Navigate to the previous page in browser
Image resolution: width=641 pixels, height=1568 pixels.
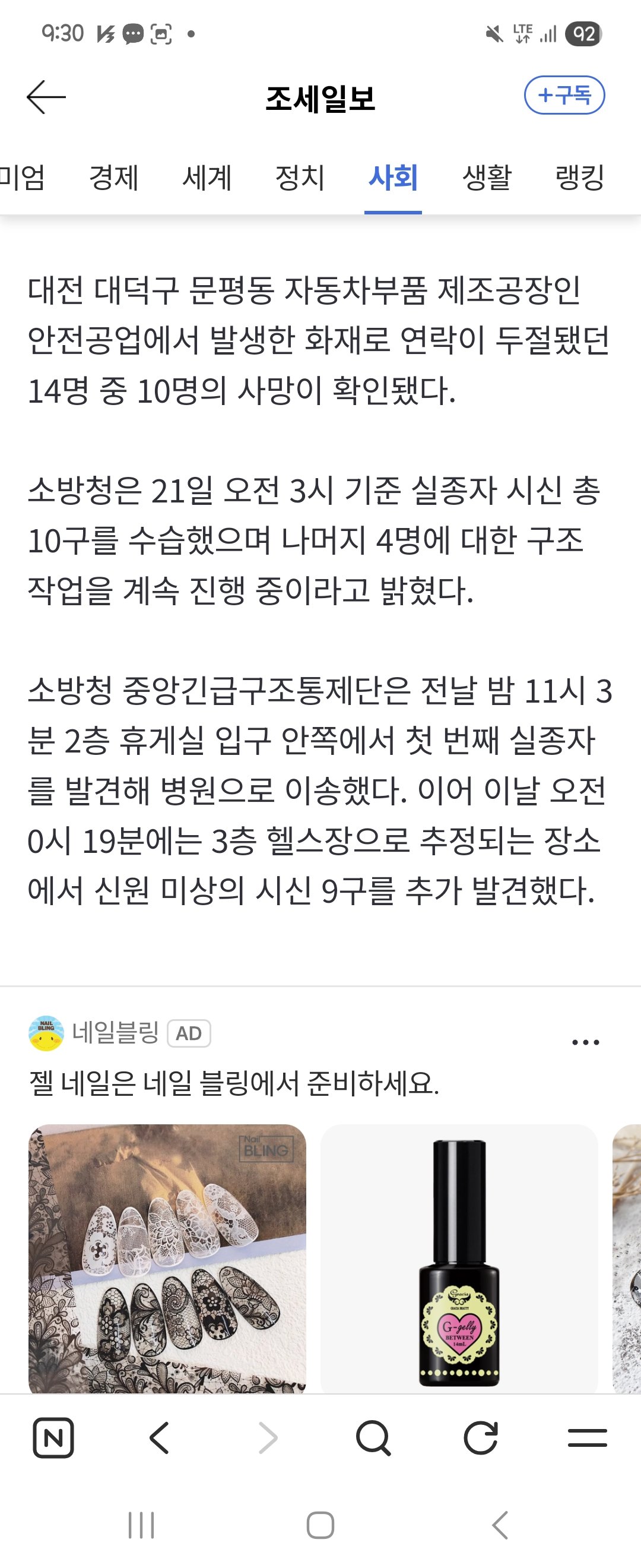point(159,1438)
